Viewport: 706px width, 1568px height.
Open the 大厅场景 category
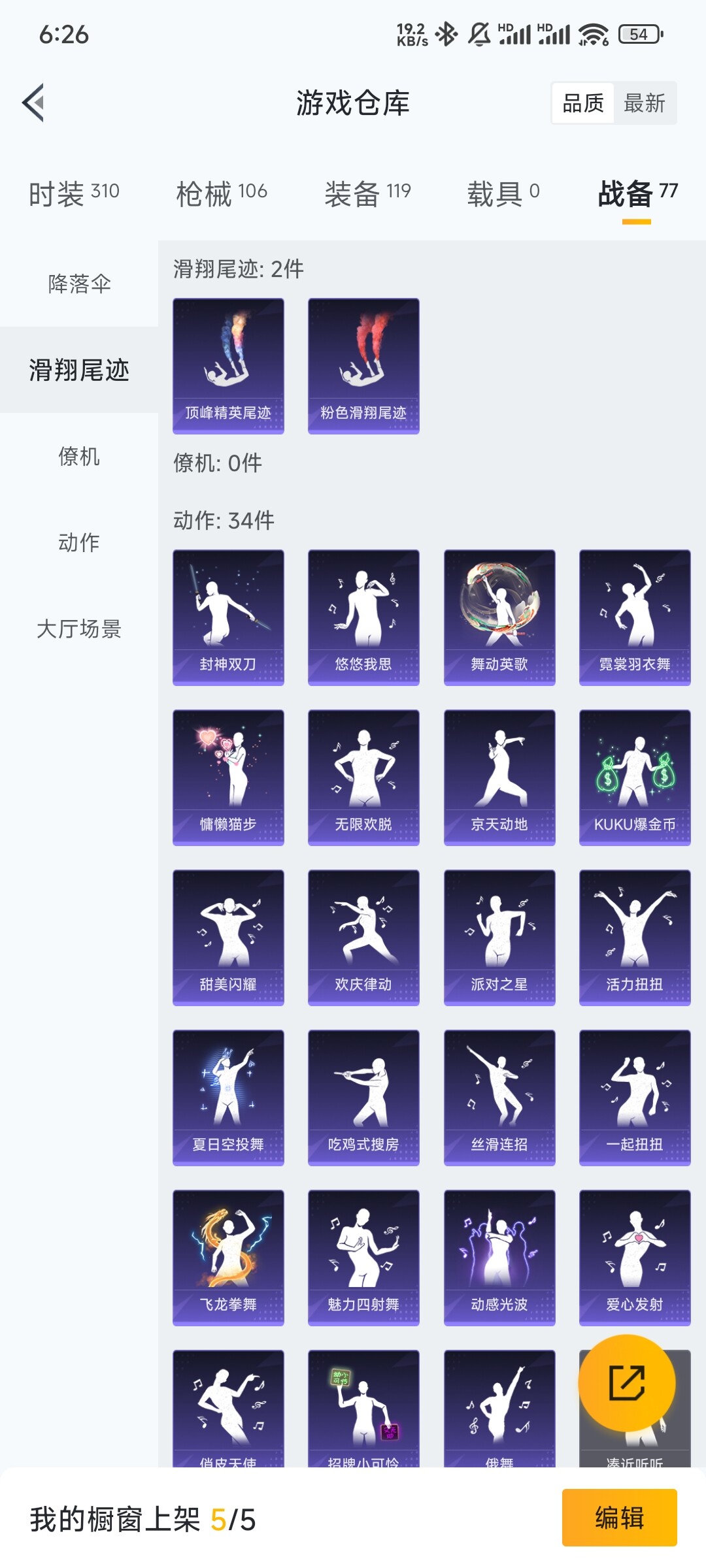click(79, 629)
